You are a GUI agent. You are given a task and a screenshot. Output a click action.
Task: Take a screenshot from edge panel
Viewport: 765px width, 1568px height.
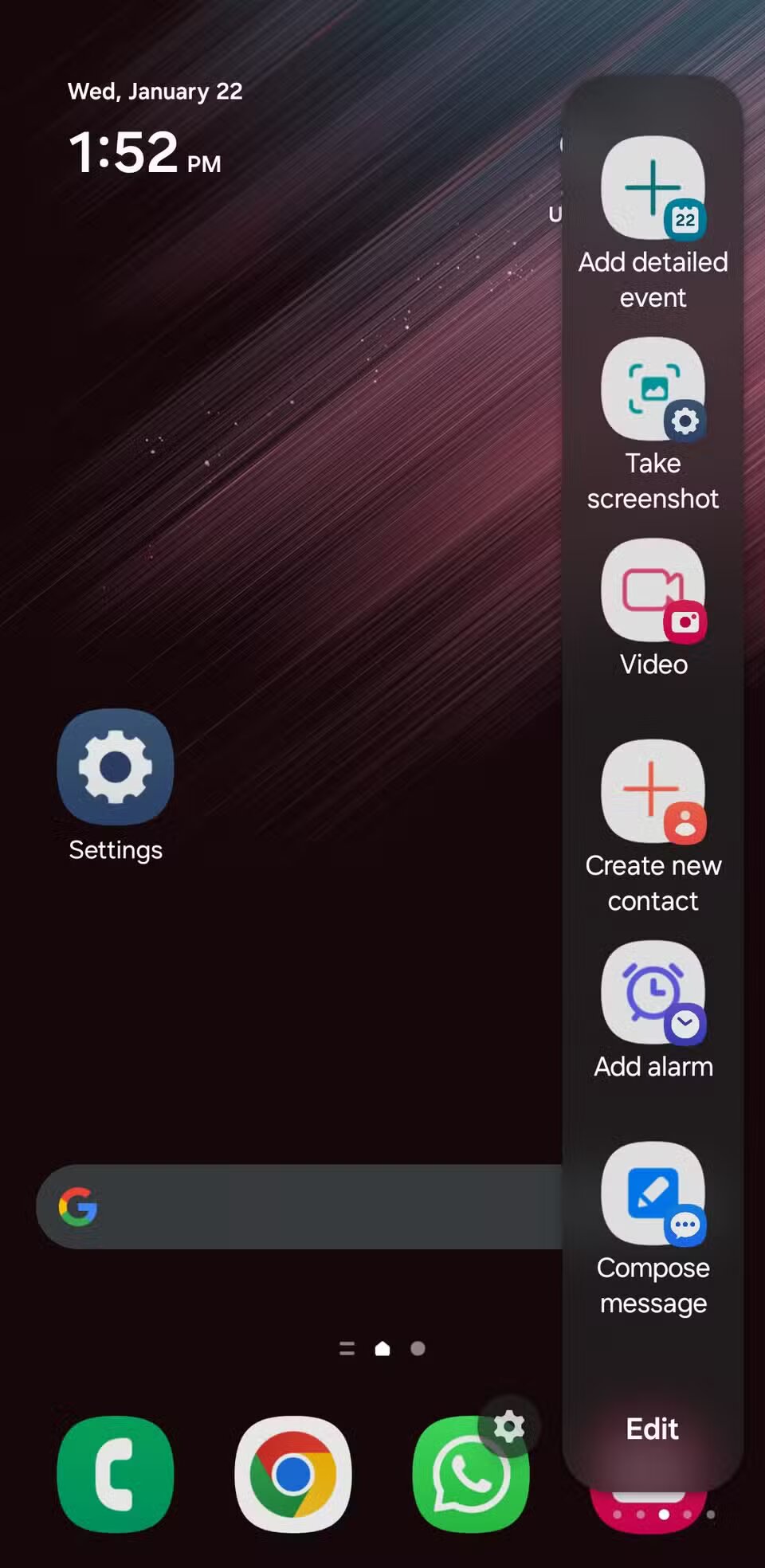click(653, 390)
